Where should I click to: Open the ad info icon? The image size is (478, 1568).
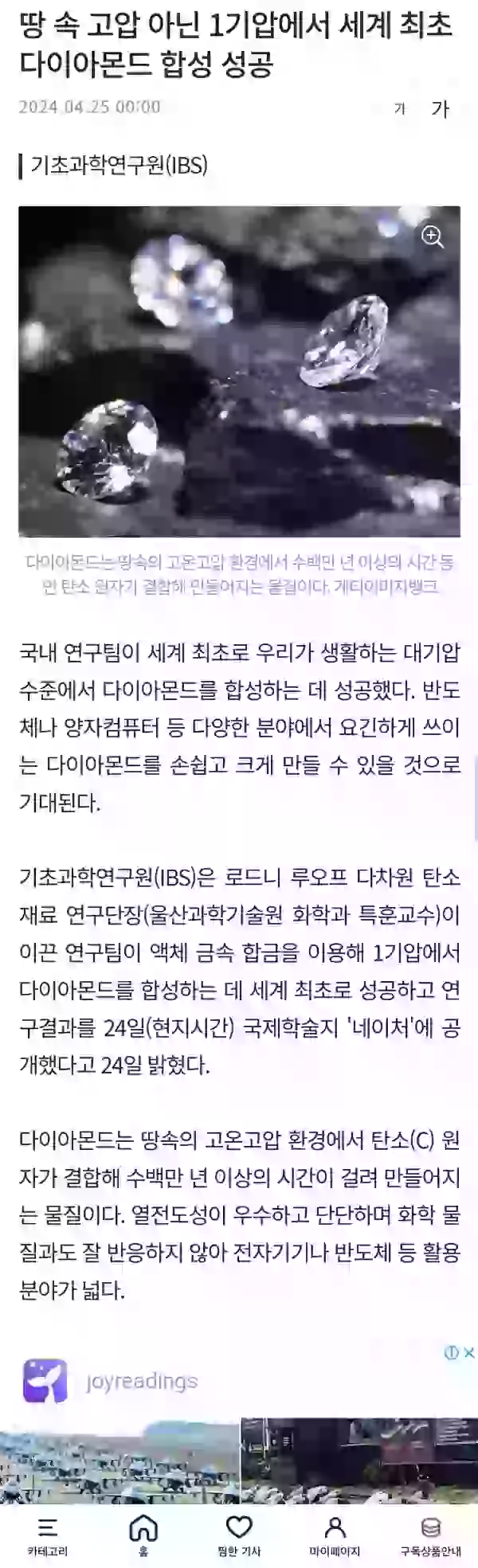452,1352
